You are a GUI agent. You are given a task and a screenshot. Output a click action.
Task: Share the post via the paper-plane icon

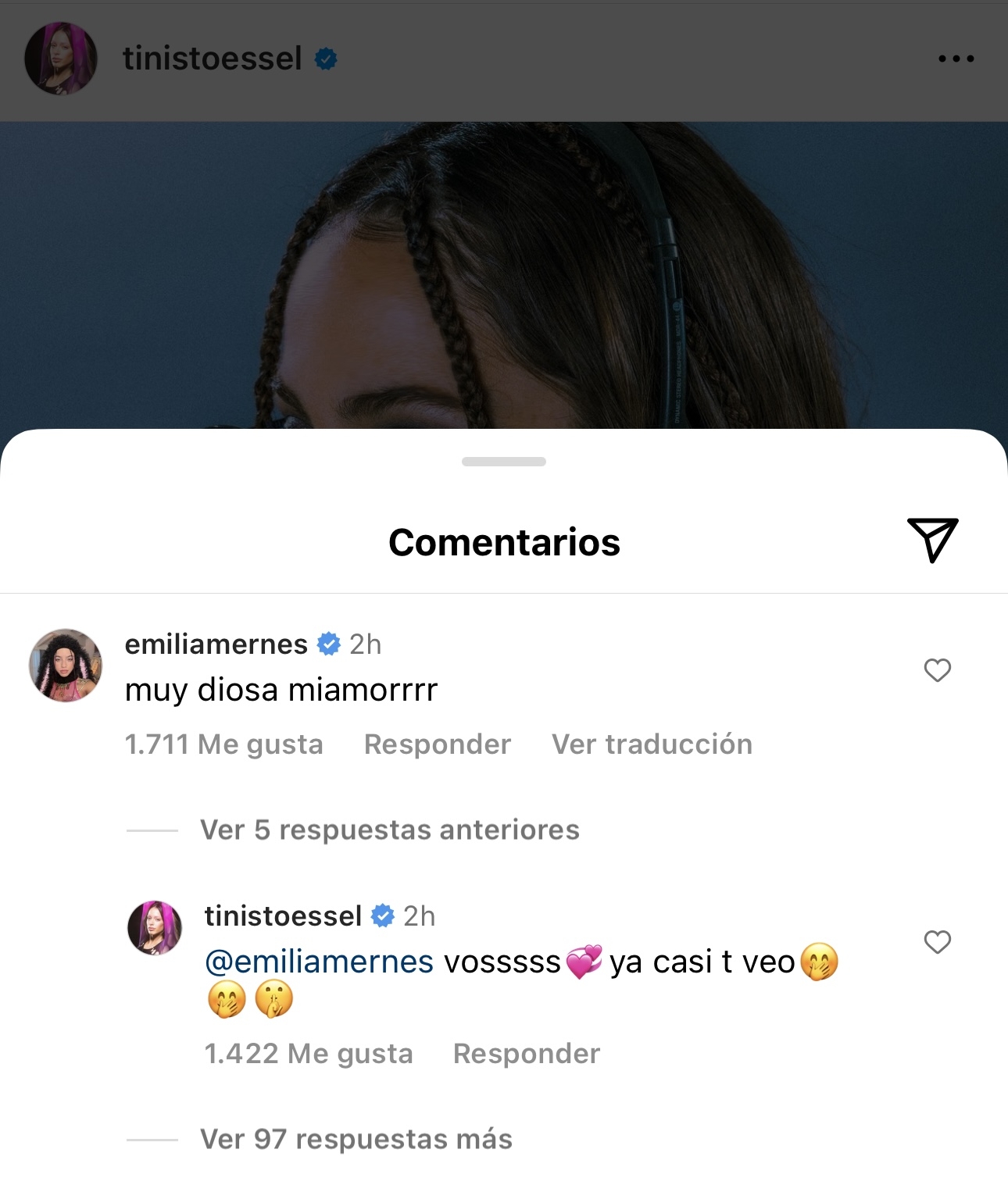[932, 539]
